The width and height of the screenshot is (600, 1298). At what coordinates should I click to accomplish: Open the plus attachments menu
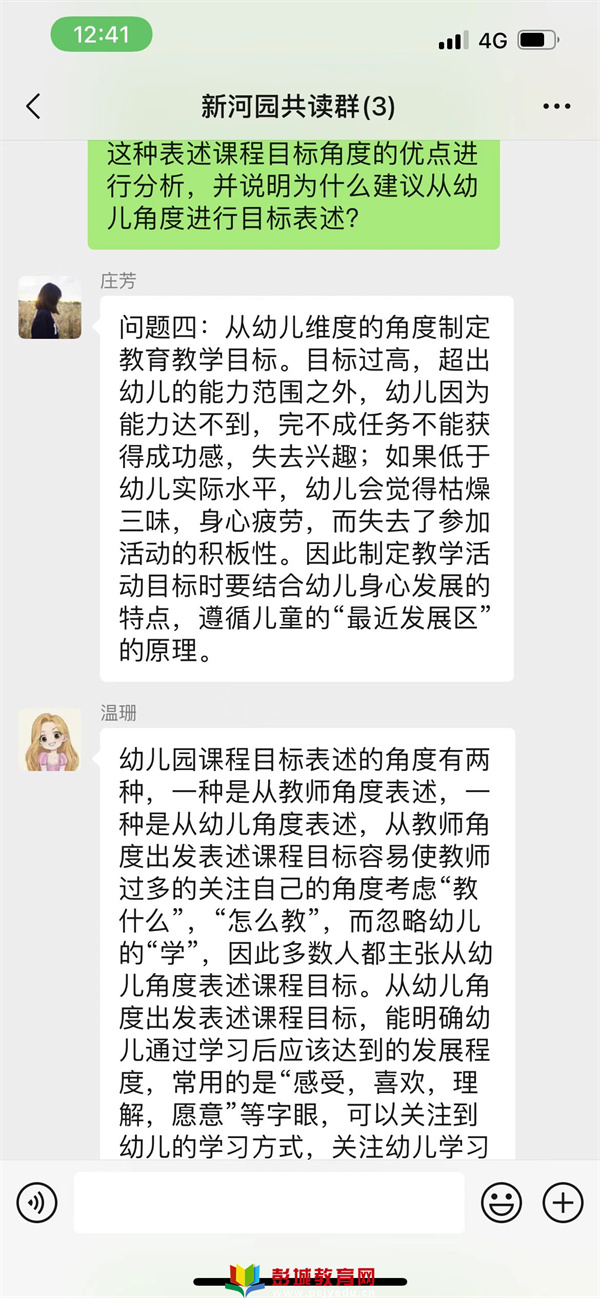[x=562, y=1202]
